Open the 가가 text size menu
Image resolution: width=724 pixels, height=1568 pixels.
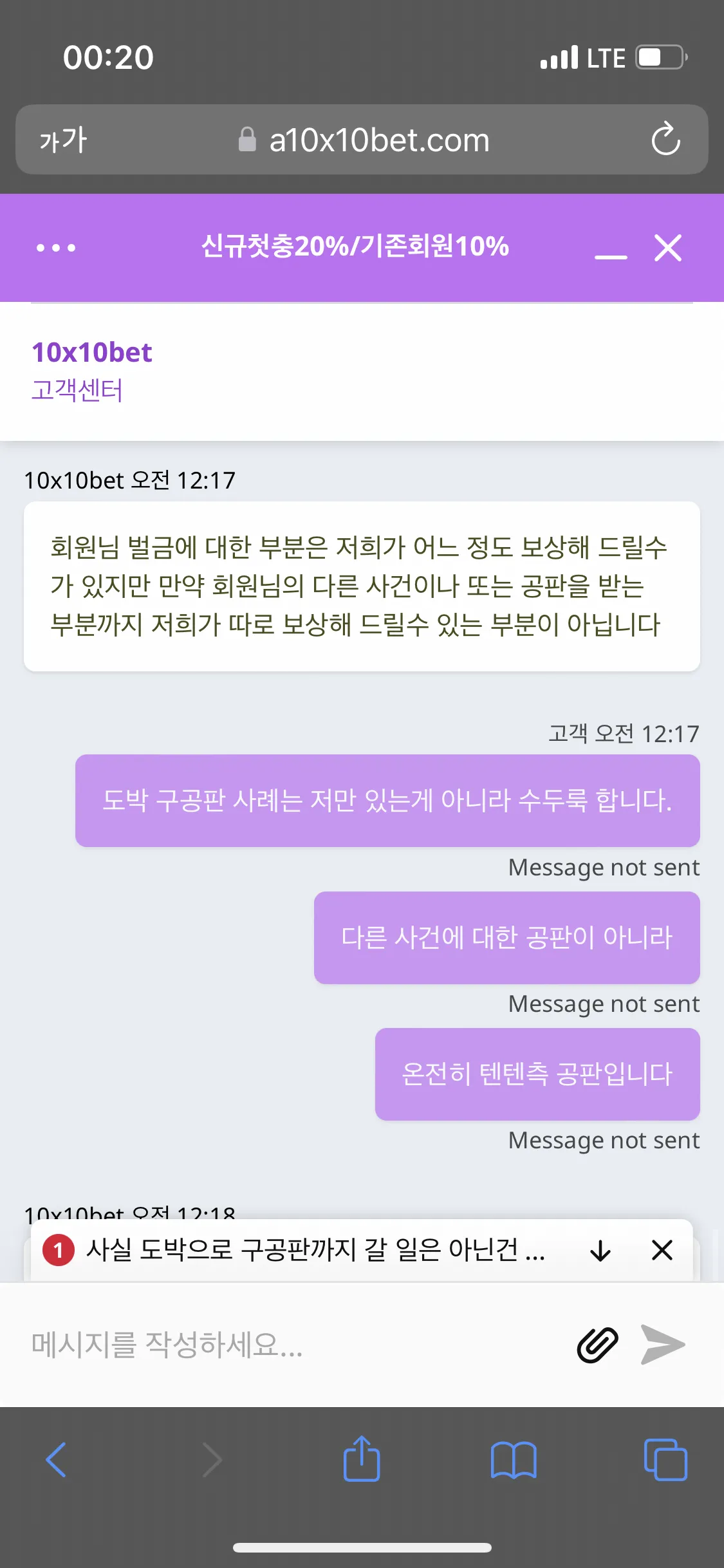point(63,140)
